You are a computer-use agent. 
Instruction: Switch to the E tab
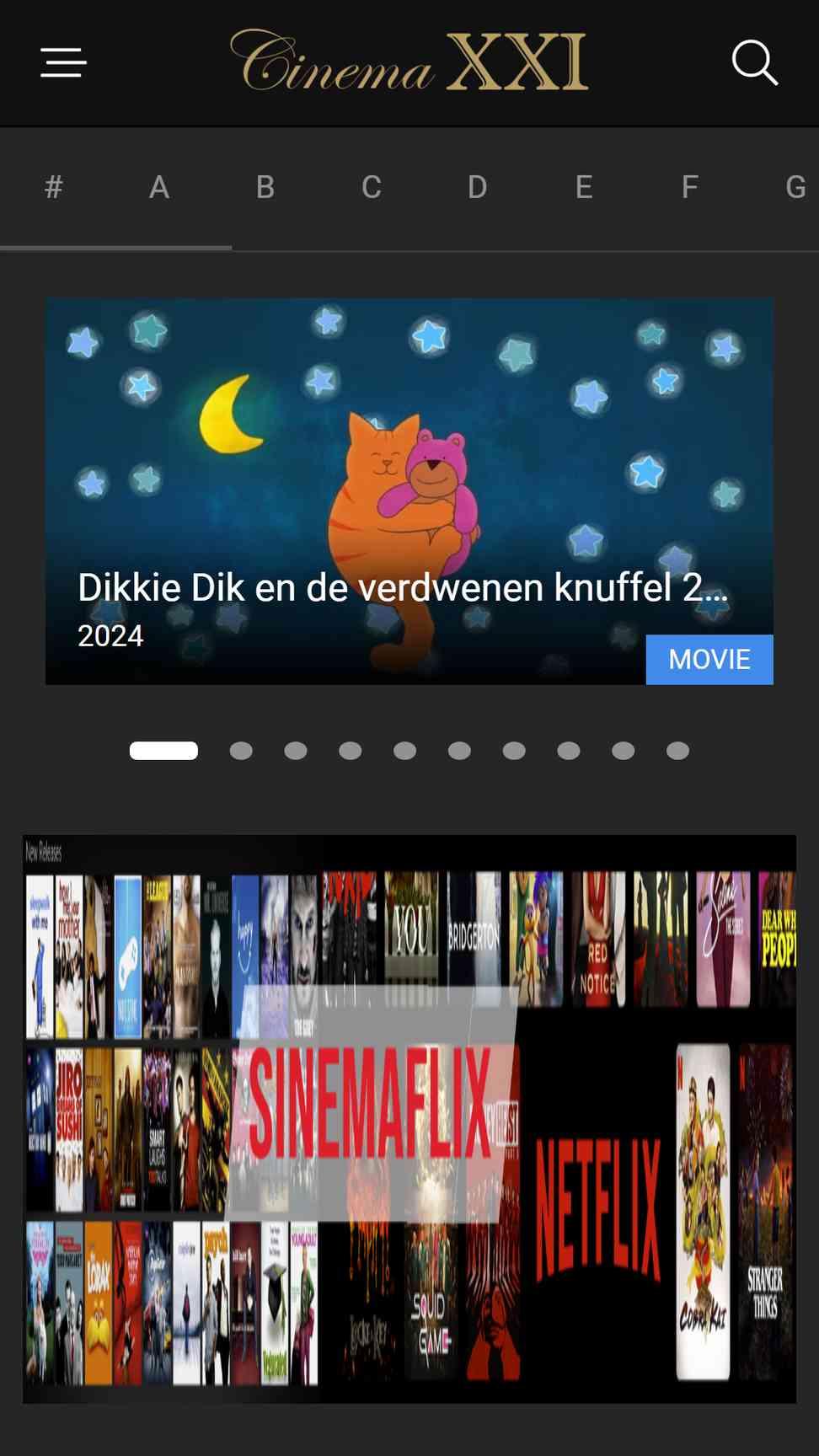[x=584, y=187]
